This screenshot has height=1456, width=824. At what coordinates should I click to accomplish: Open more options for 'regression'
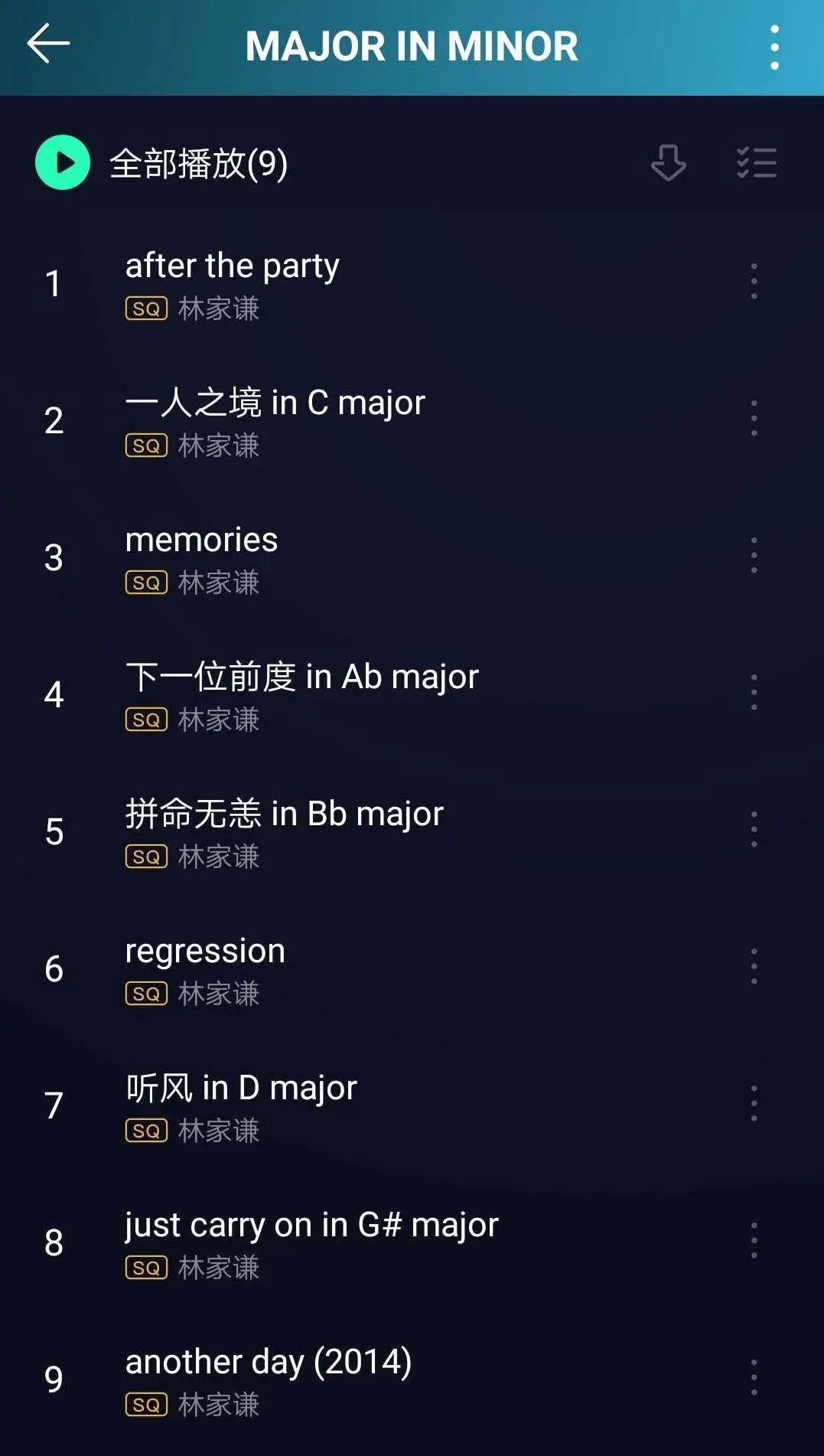(754, 965)
